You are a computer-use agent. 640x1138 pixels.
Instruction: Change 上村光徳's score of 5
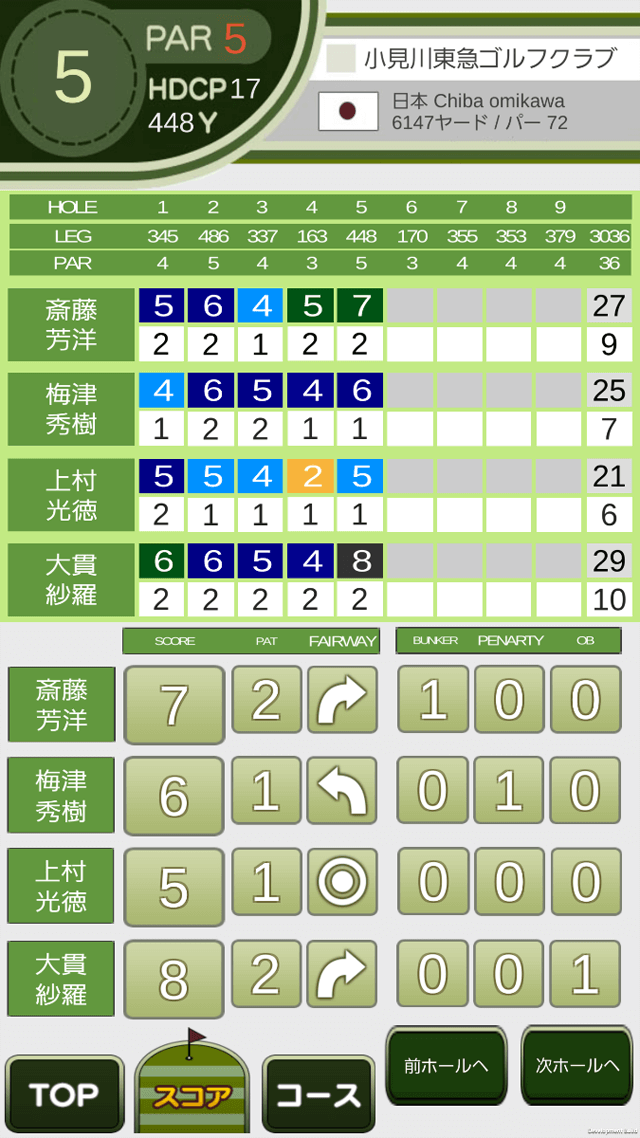(173, 887)
